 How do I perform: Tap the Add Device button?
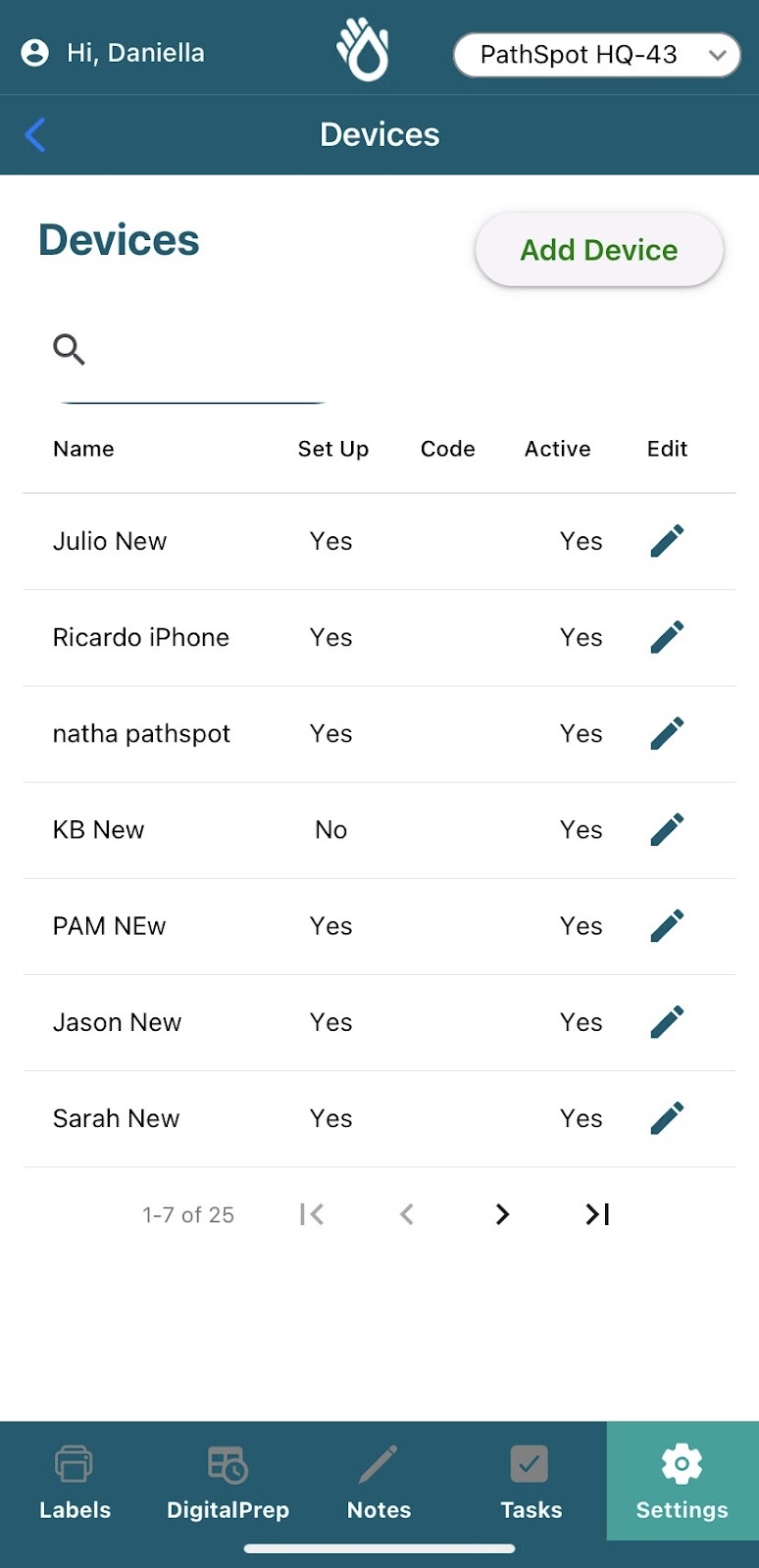click(599, 250)
